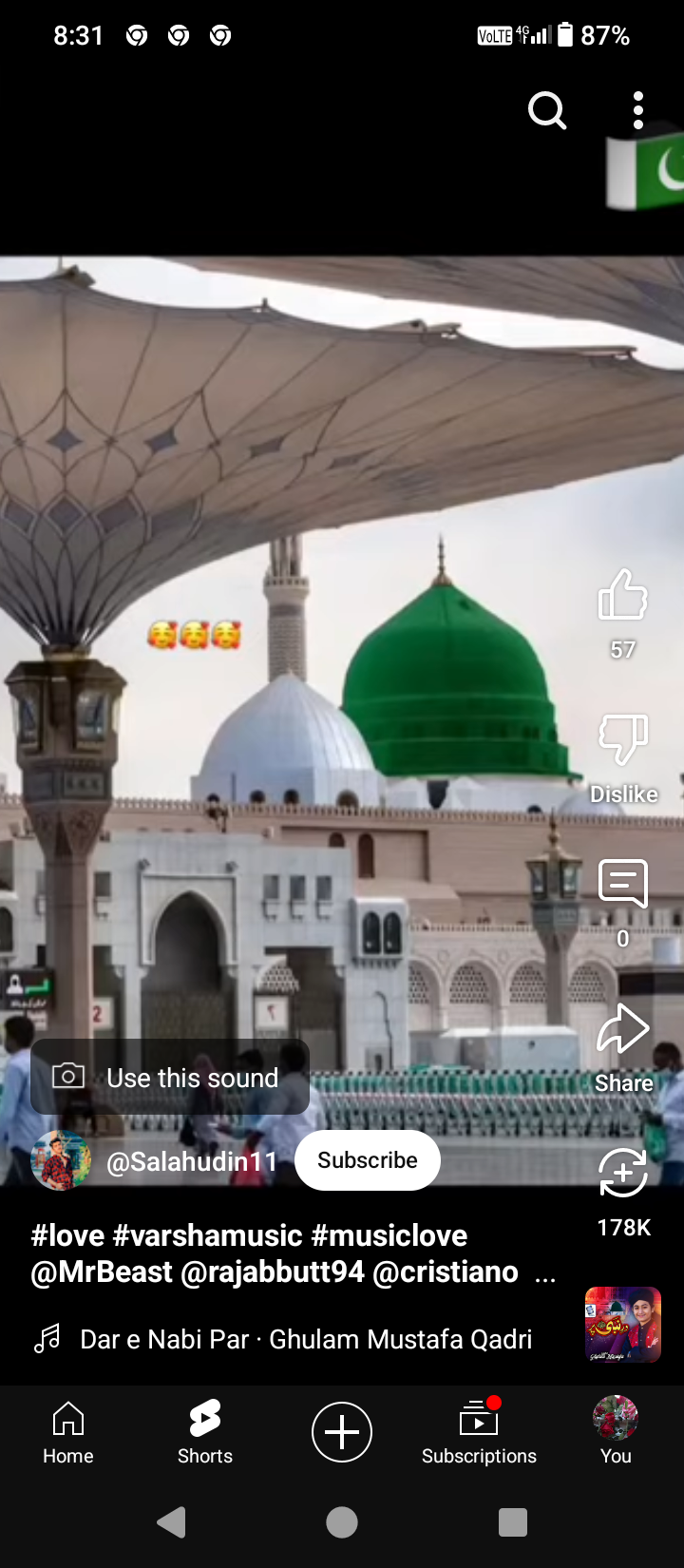Subscribe to @Salahudin11

368,1160
